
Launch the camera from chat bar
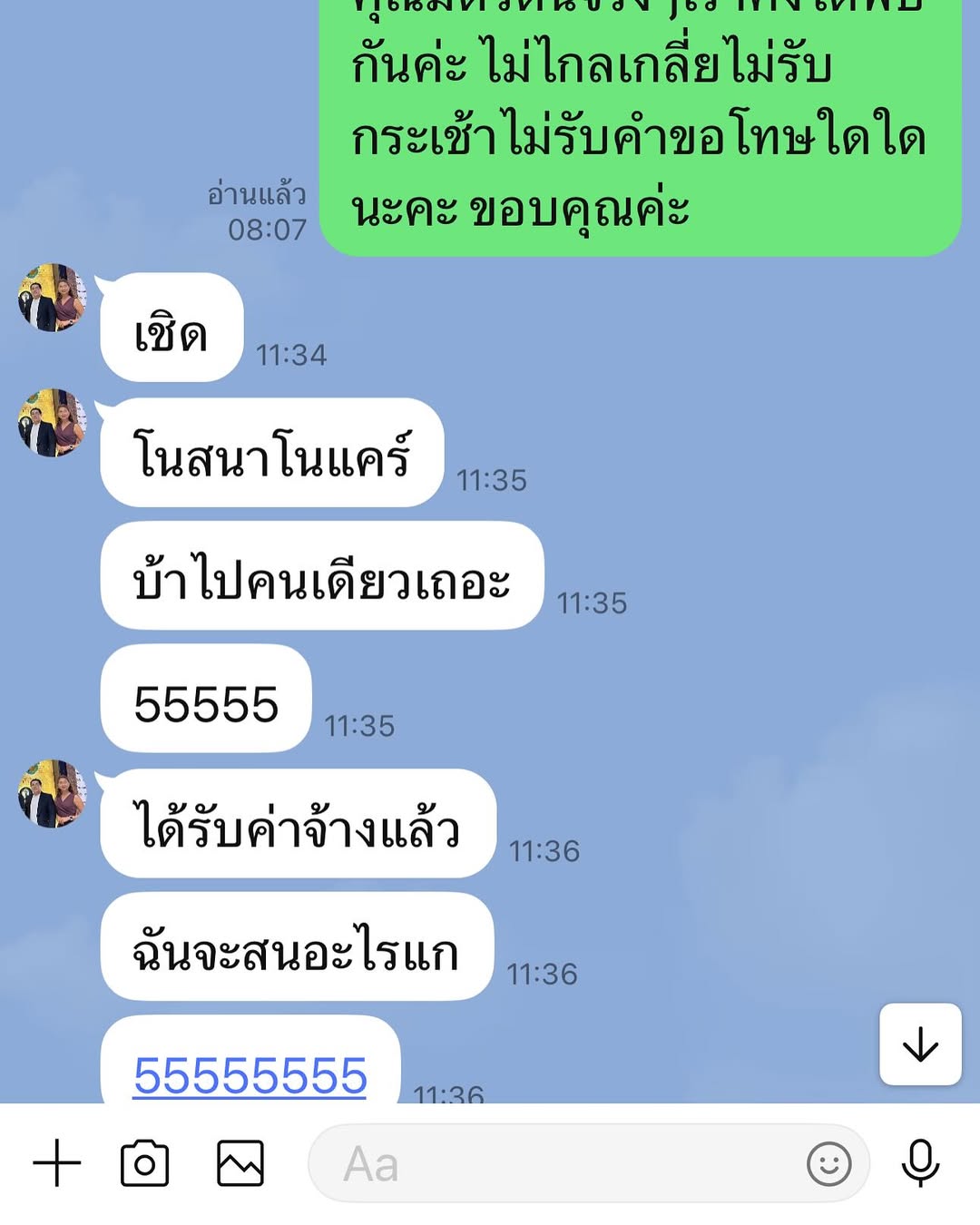145,1163
